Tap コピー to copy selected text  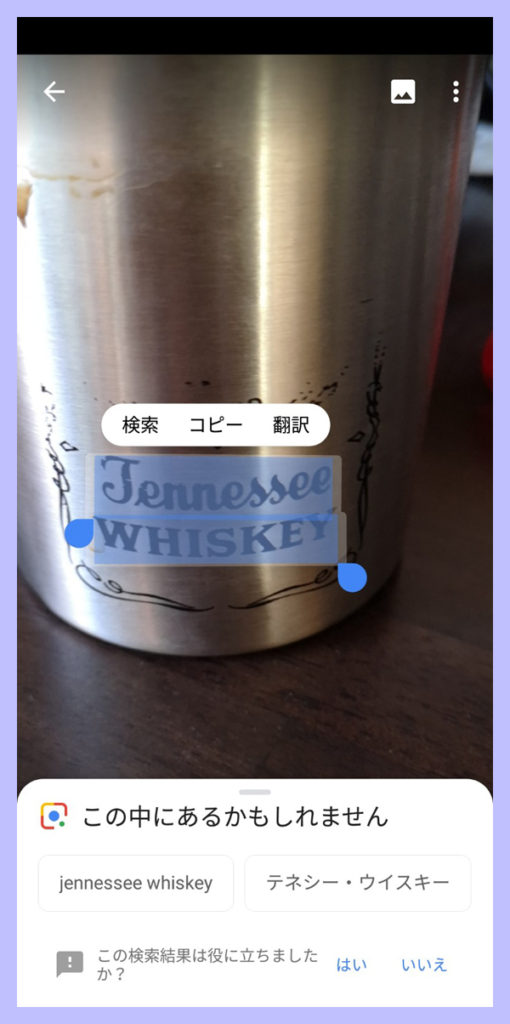pos(215,425)
